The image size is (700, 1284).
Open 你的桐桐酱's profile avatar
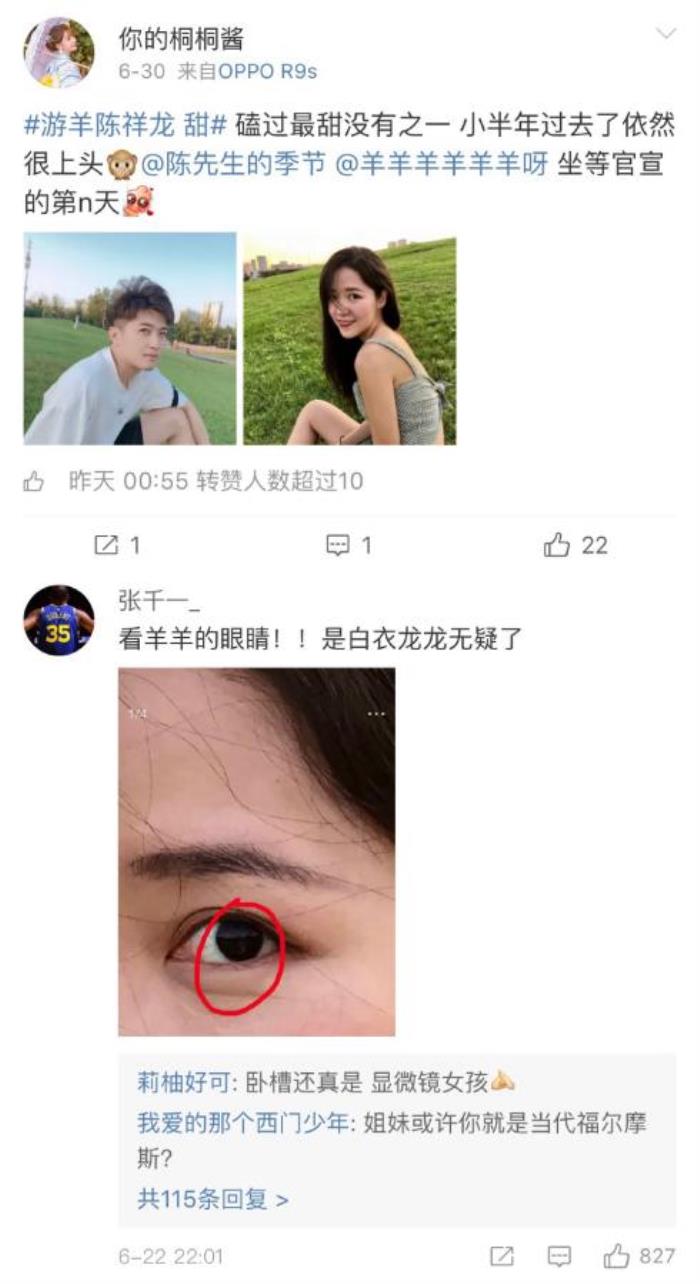click(59, 52)
